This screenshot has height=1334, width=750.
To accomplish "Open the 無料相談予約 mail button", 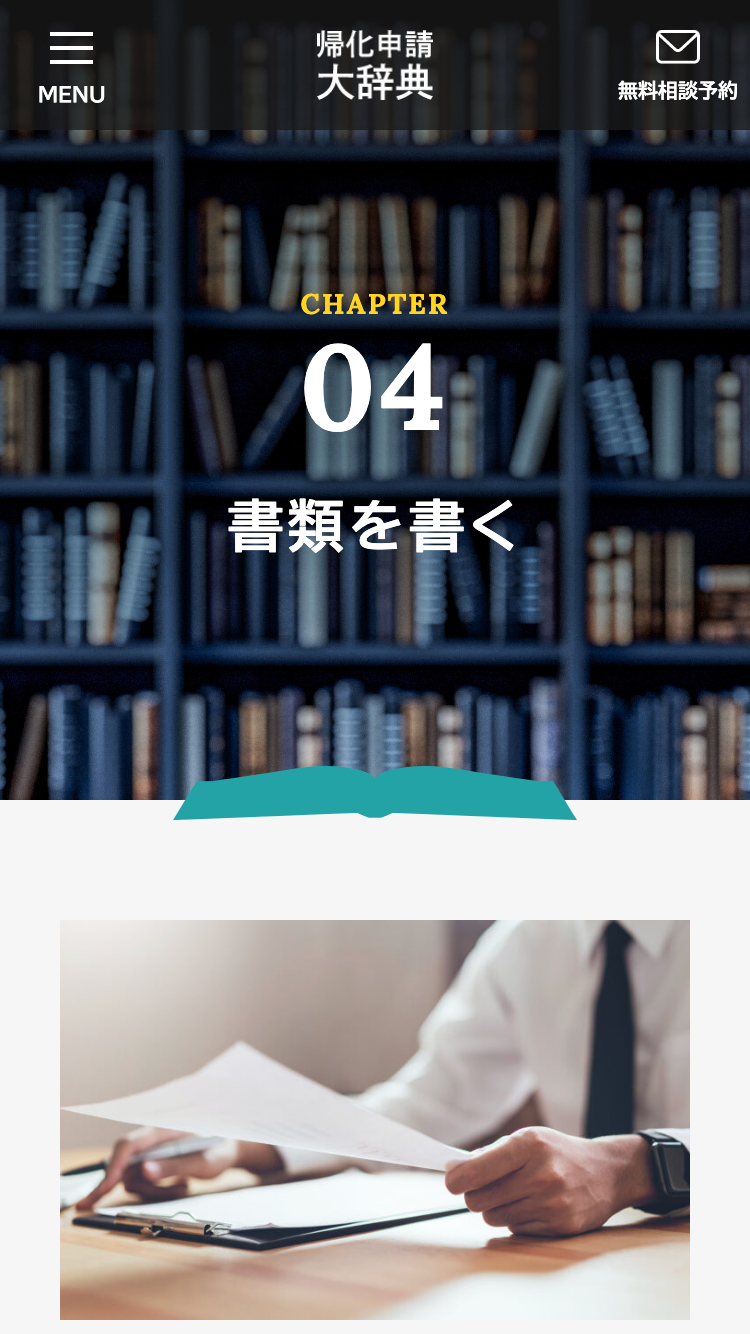I will pos(677,66).
